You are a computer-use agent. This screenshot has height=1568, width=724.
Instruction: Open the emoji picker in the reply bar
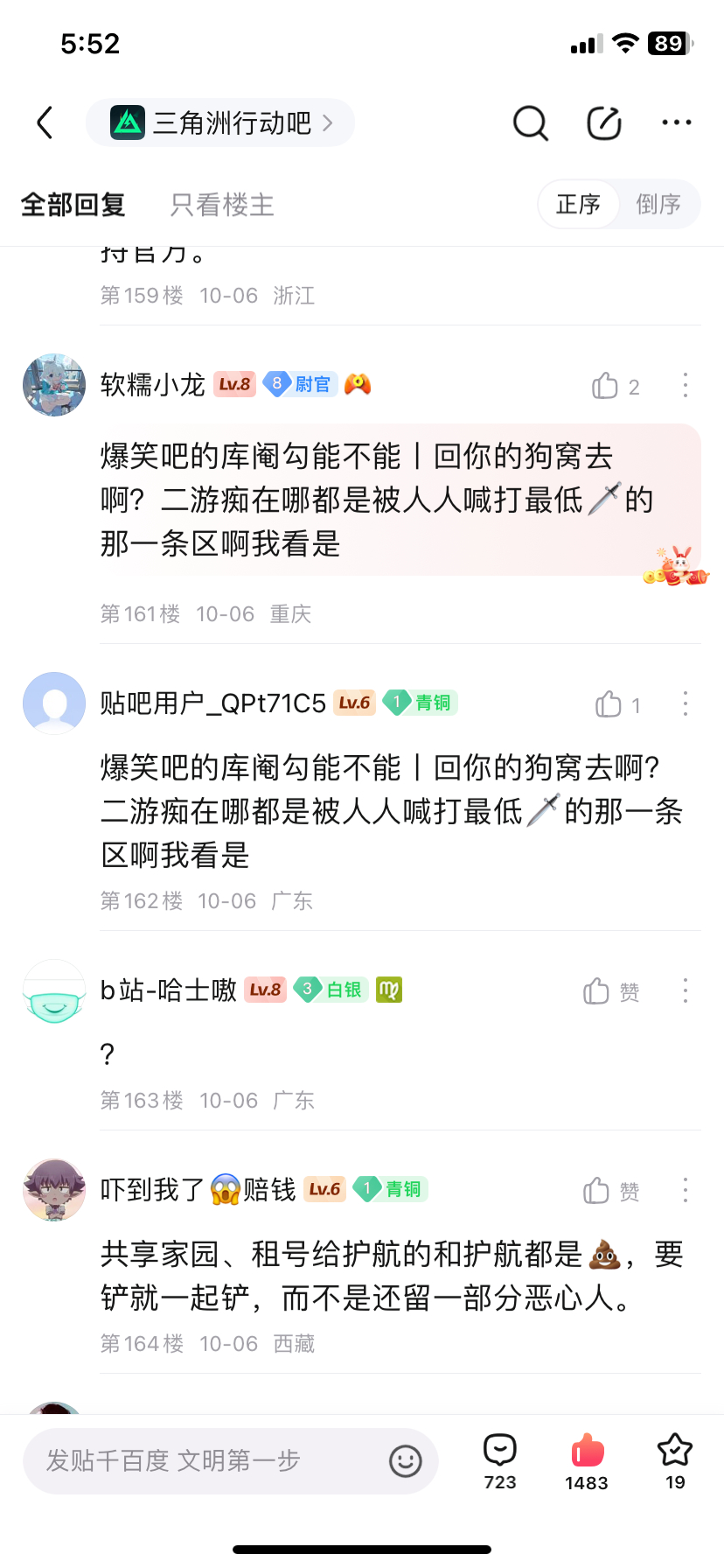[x=405, y=1460]
